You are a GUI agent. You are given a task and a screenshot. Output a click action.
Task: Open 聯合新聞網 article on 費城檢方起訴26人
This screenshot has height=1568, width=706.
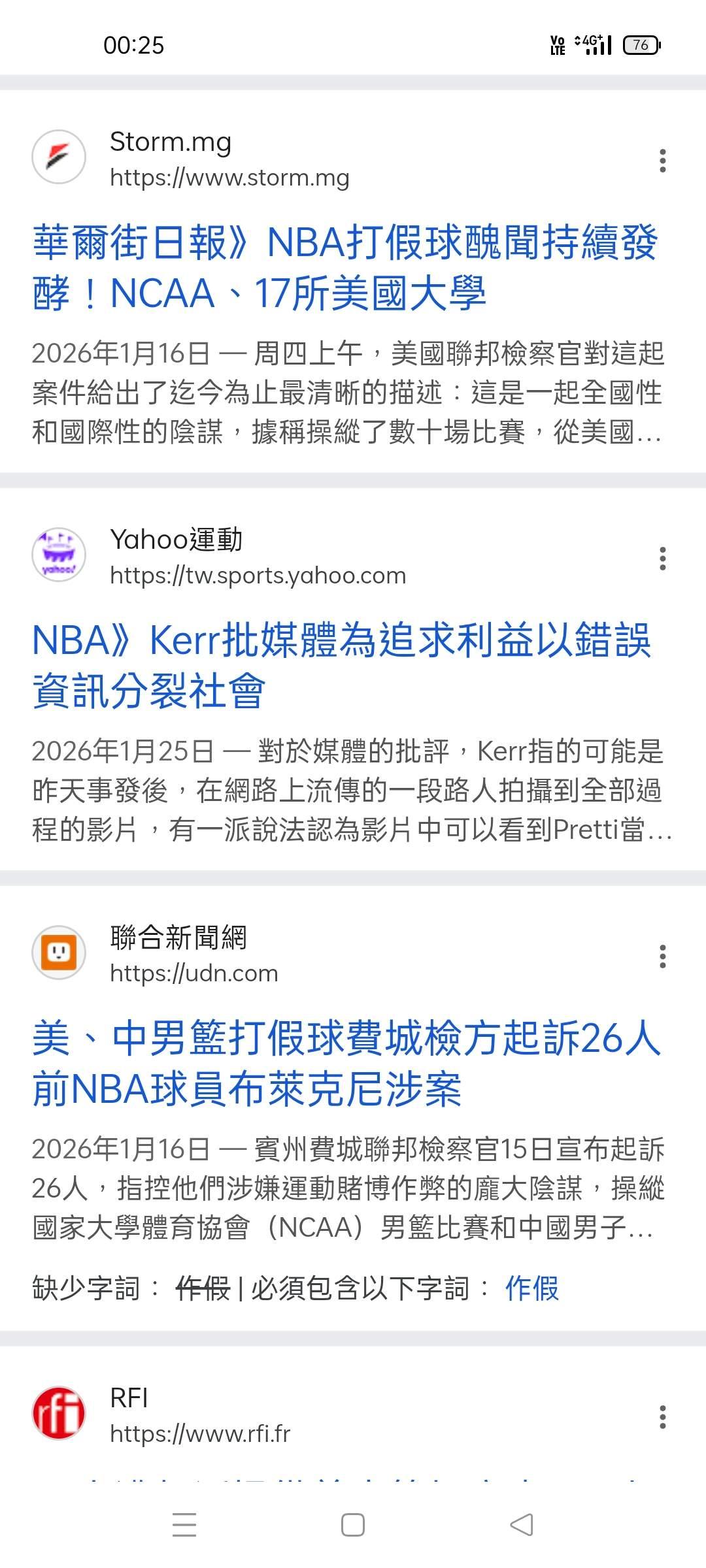[346, 1063]
